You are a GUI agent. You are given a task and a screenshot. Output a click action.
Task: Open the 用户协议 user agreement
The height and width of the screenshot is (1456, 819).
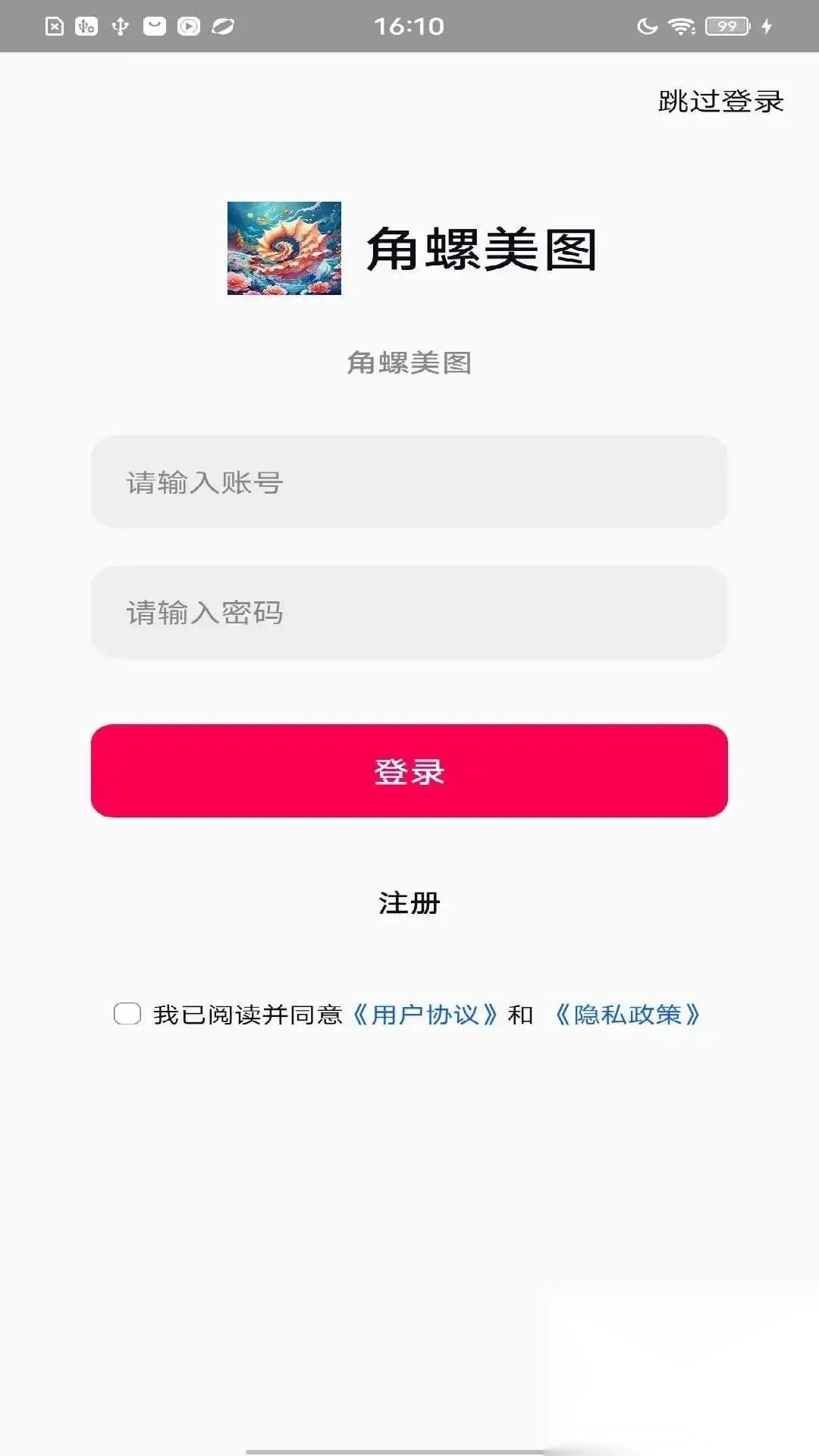[x=427, y=1014]
